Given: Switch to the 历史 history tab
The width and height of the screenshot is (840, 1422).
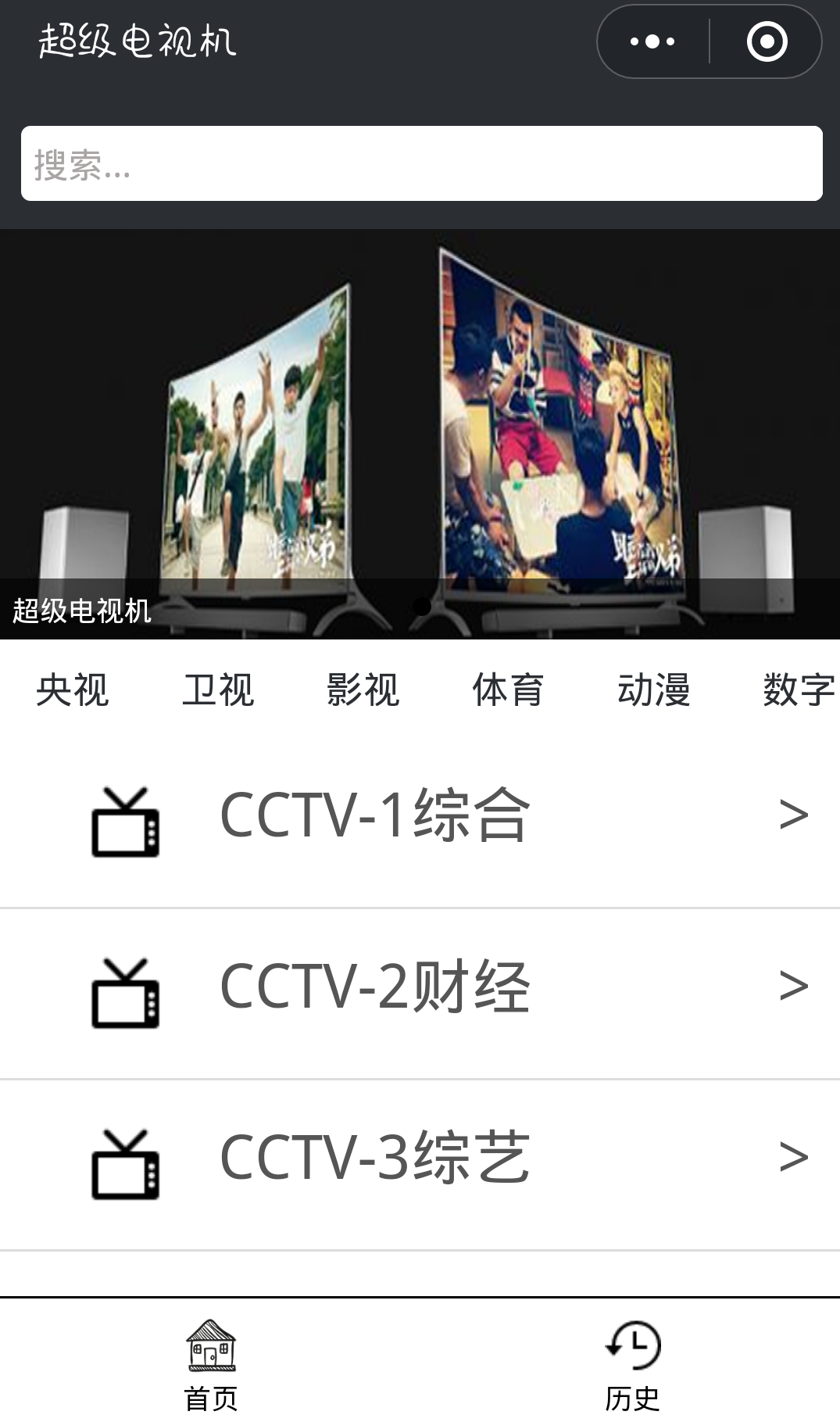Looking at the screenshot, I should click(632, 1363).
